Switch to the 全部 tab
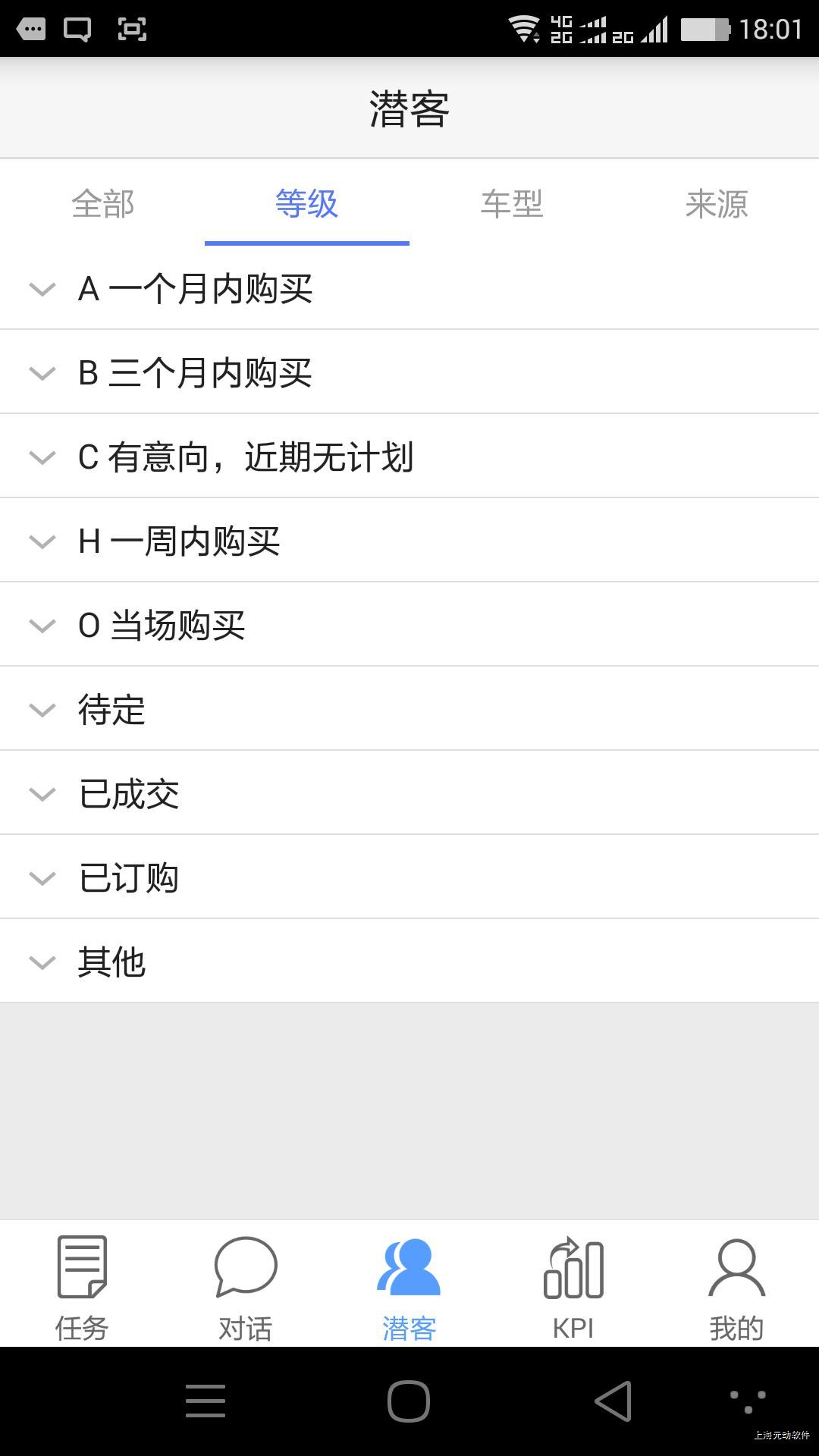The width and height of the screenshot is (819, 1456). click(x=102, y=203)
